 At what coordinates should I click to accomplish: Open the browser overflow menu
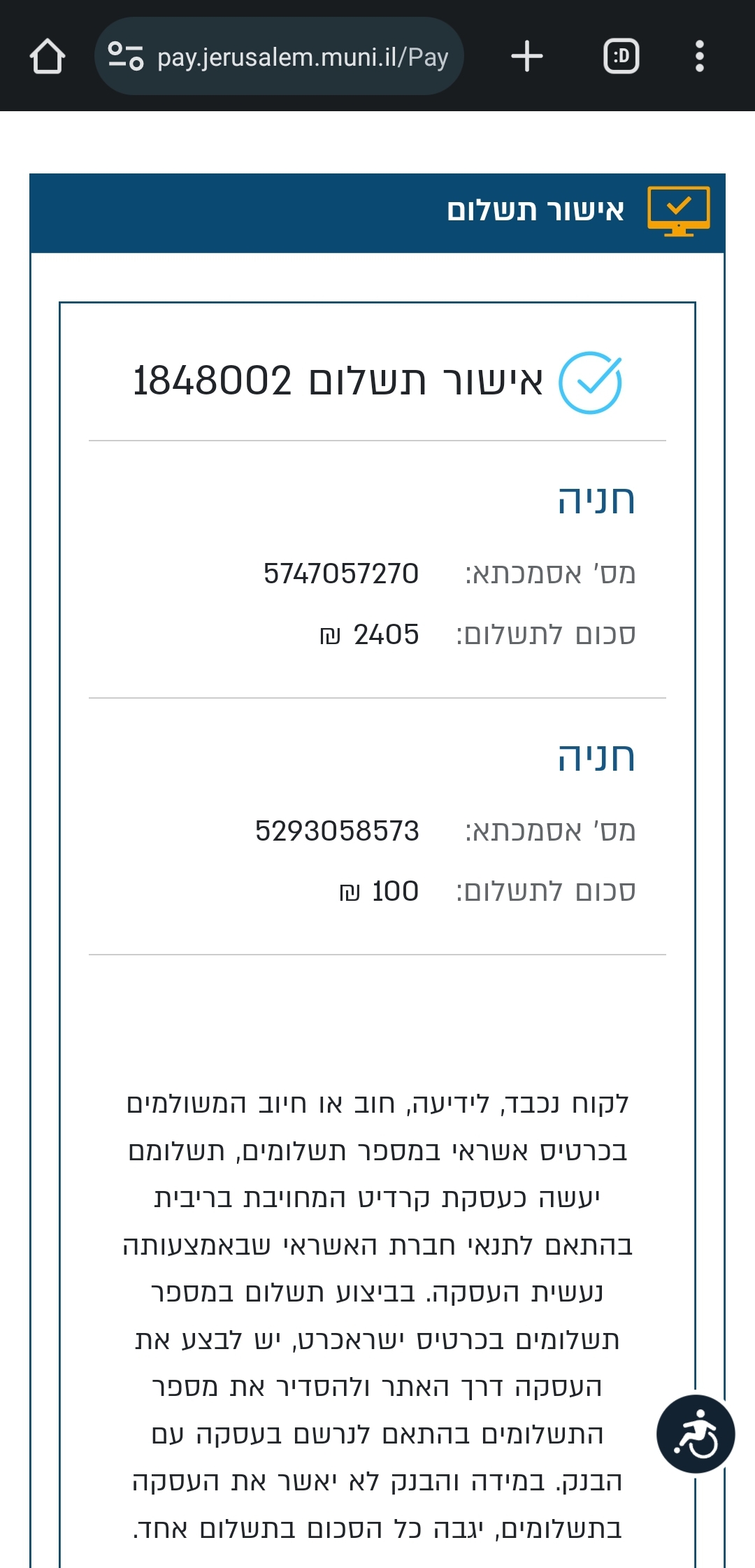pos(699,57)
